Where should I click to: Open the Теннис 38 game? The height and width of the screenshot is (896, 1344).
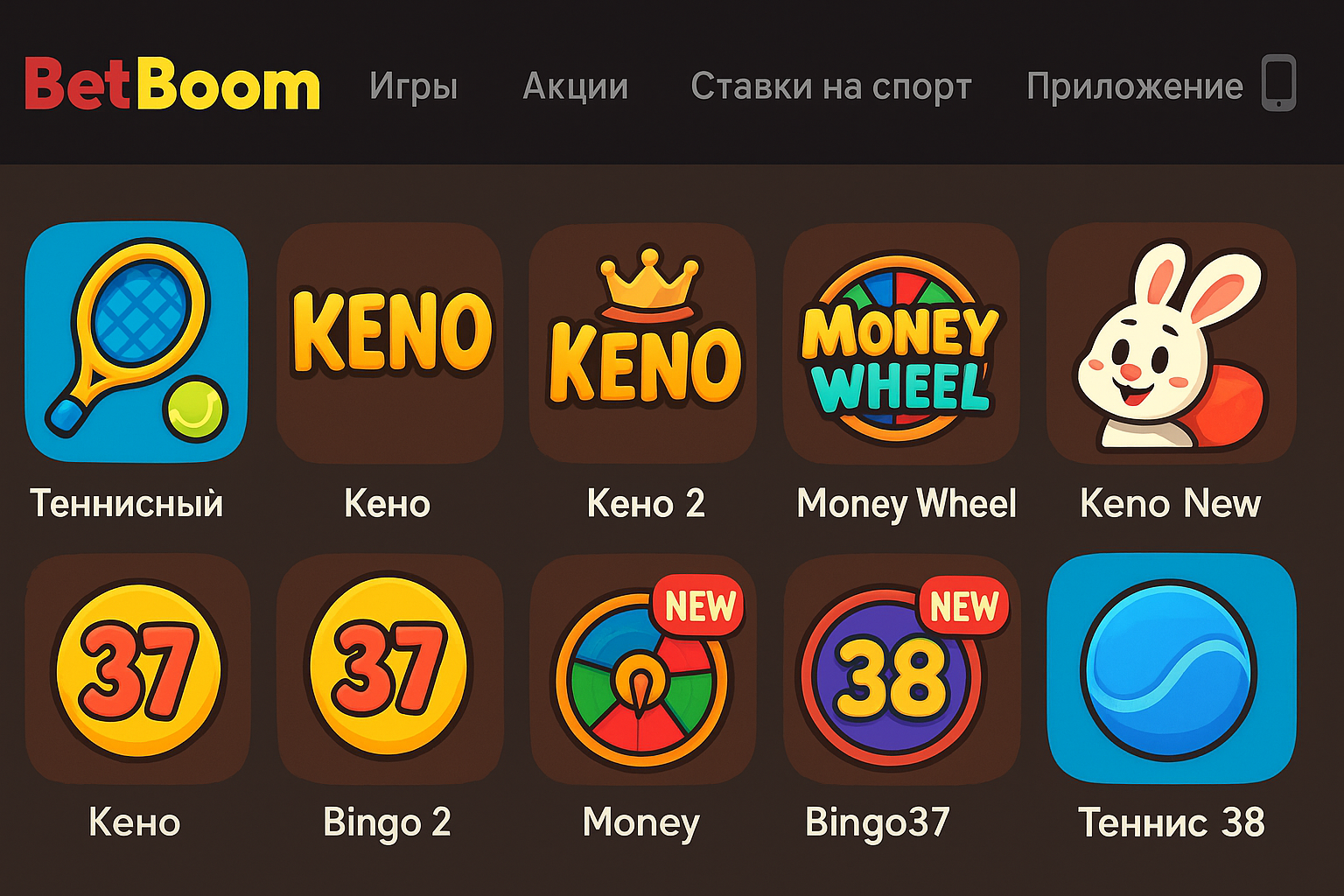(x=1171, y=669)
